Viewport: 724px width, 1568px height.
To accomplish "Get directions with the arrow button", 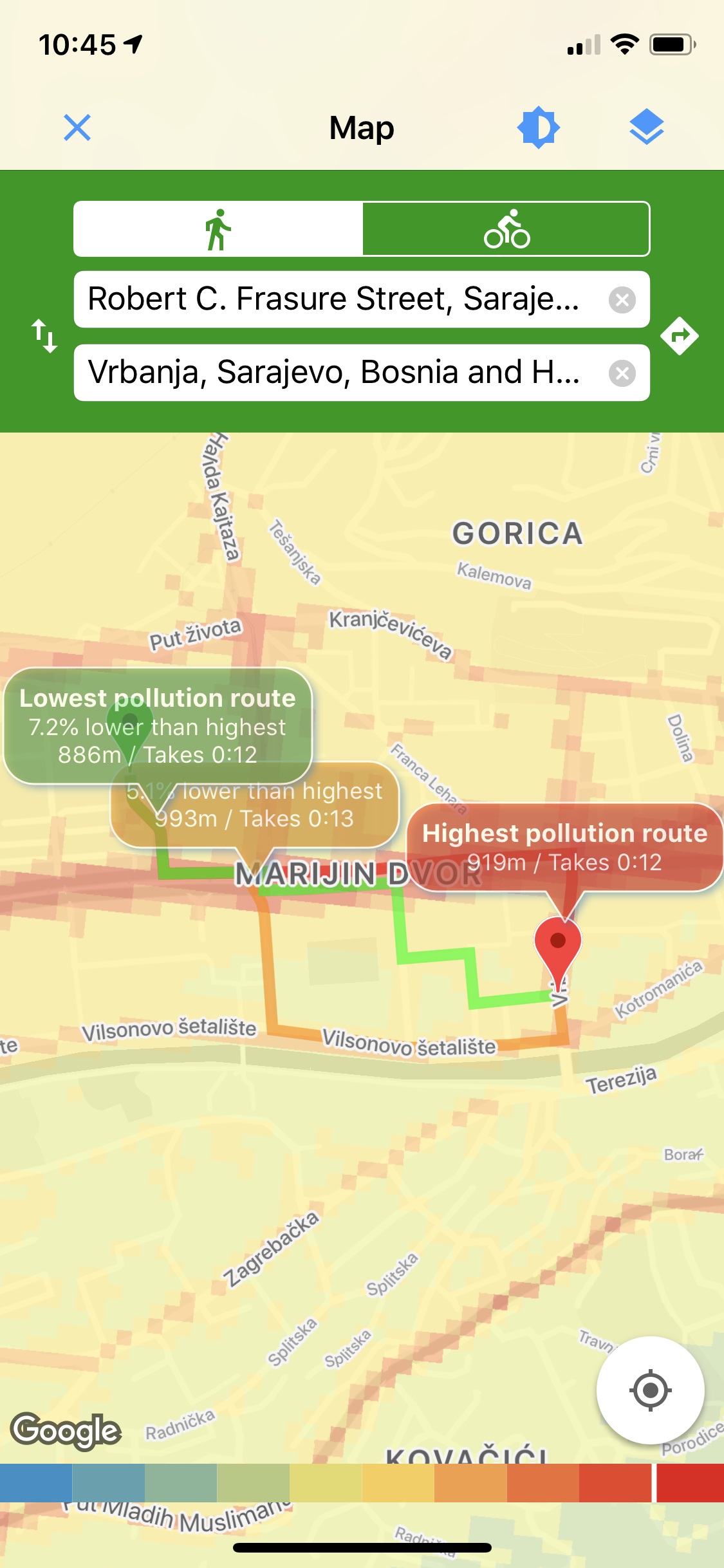I will click(x=680, y=335).
